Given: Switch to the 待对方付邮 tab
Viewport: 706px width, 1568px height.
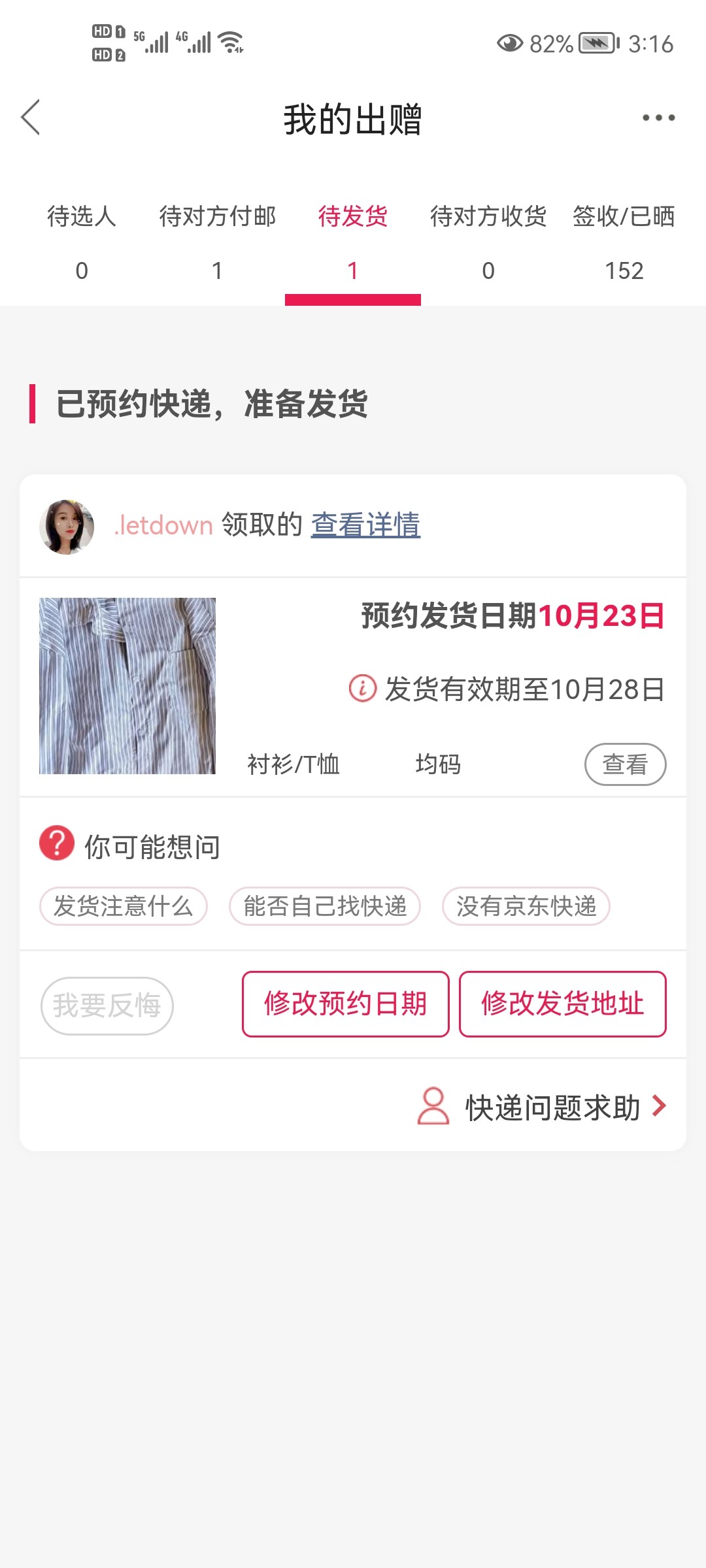Looking at the screenshot, I should pyautogui.click(x=218, y=242).
